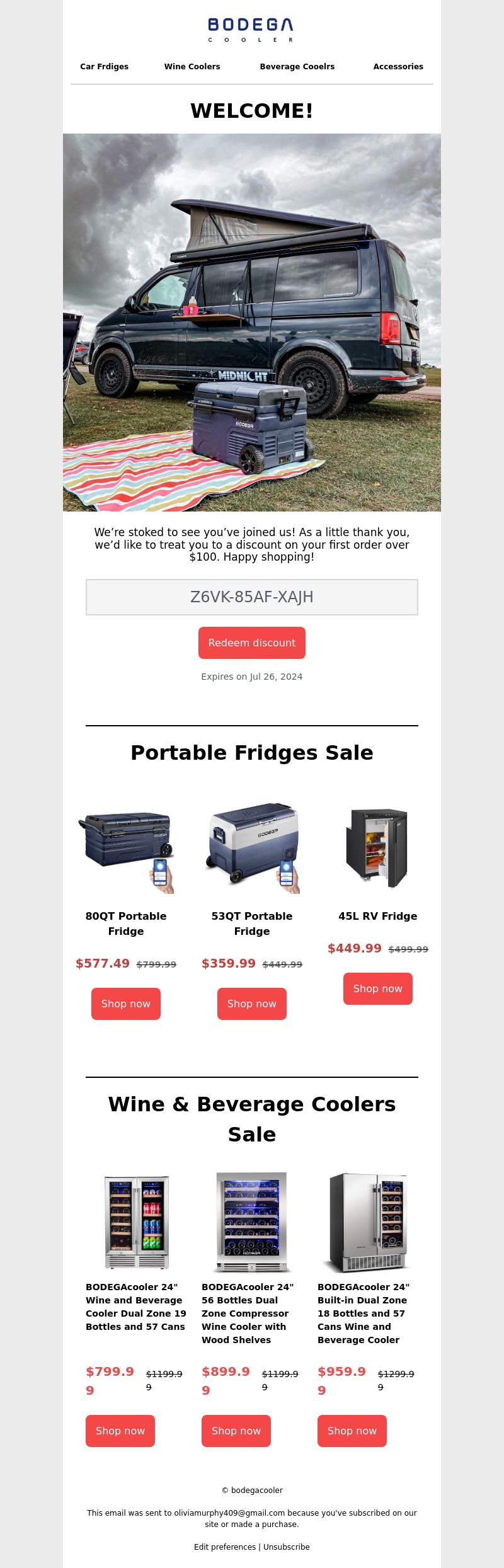Image resolution: width=504 pixels, height=1568 pixels.
Task: Open the camper van hero banner
Action: pos(252,322)
